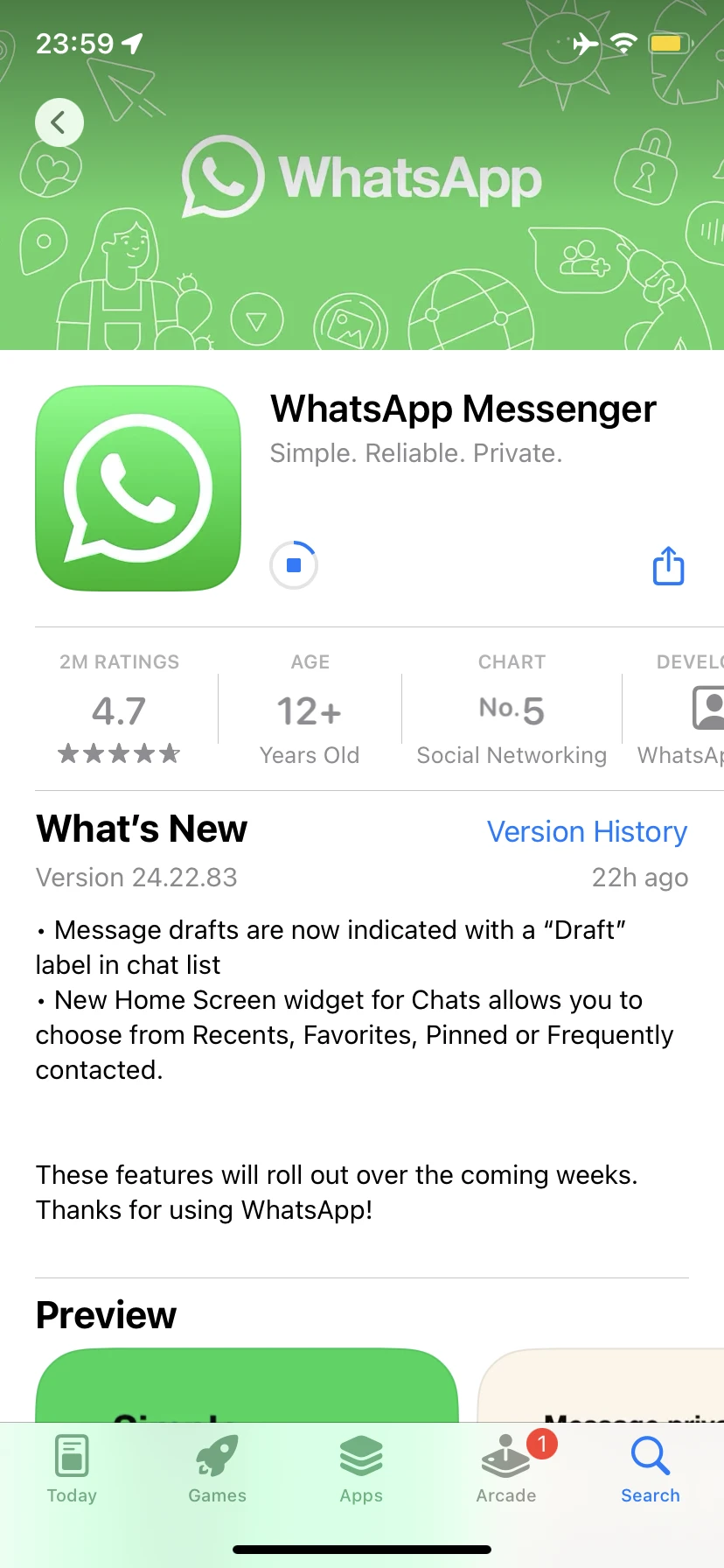This screenshot has width=724, height=1568.
Task: Open the Arcade tab
Action: (506, 1470)
